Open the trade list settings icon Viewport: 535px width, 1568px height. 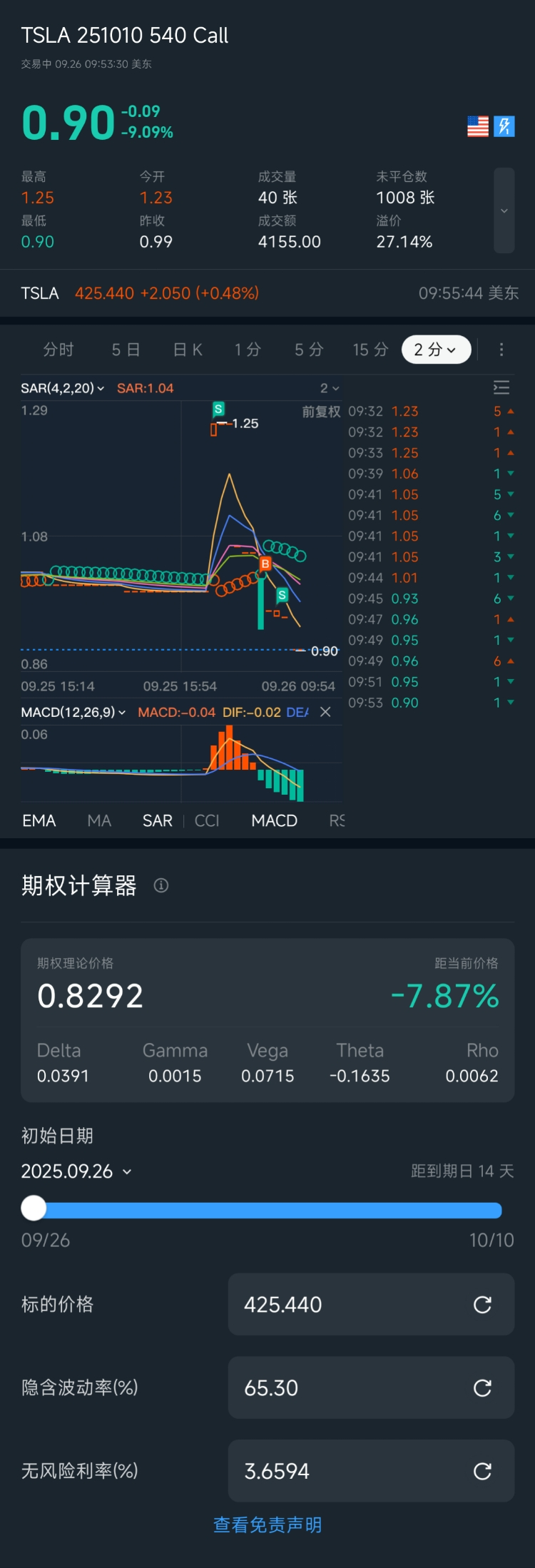click(501, 387)
